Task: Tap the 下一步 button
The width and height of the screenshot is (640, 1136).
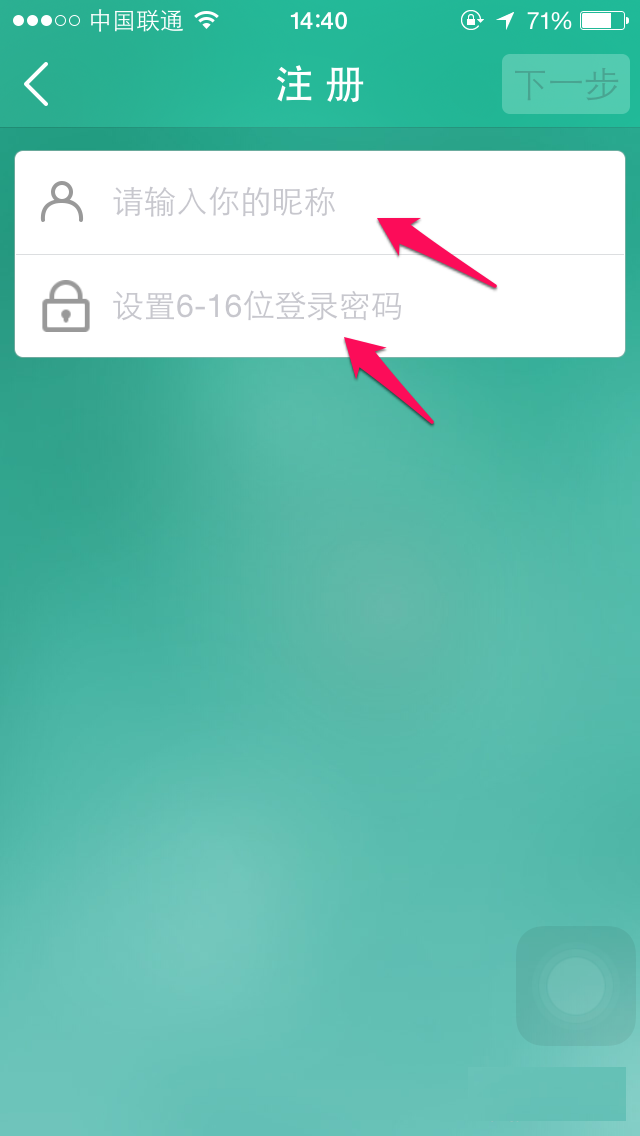Action: pos(565,85)
